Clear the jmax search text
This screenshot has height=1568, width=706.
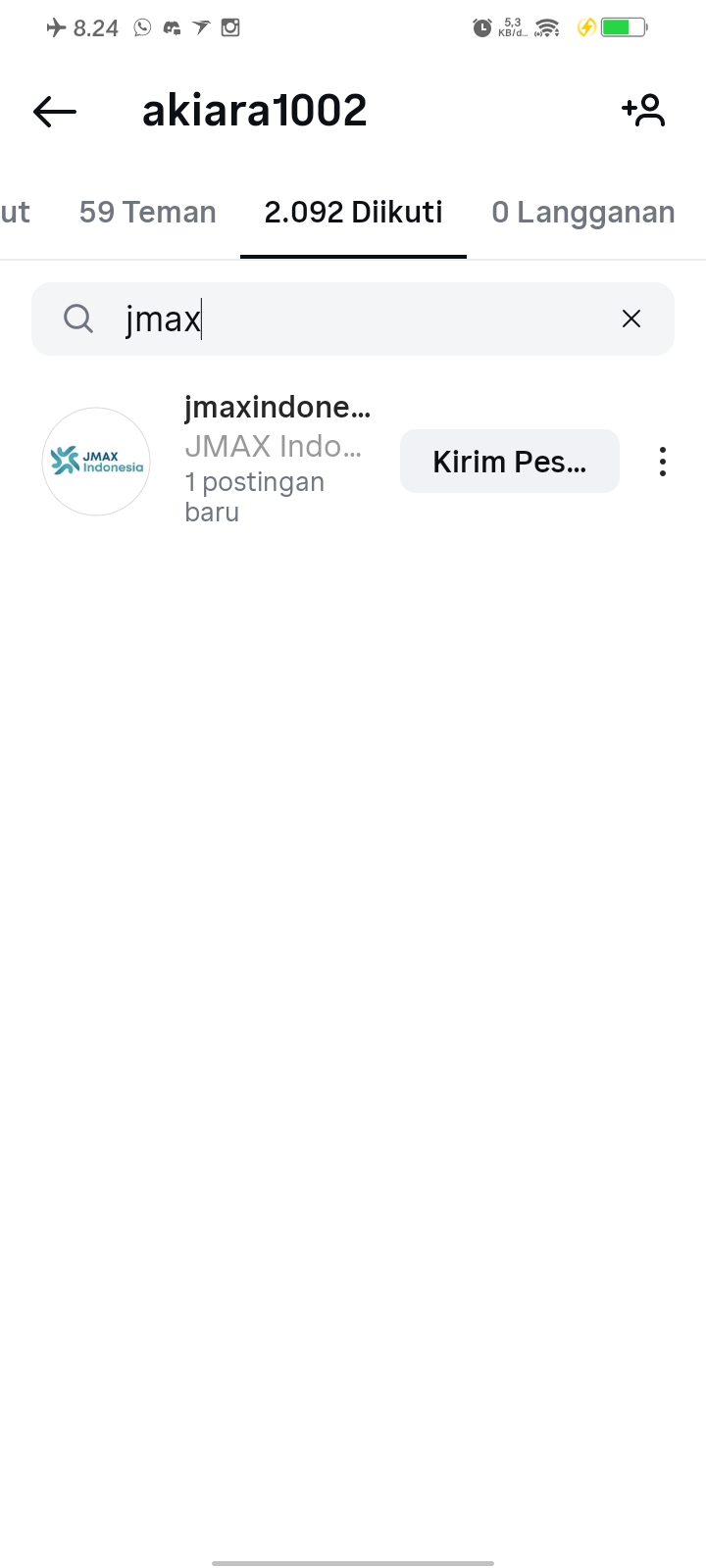pyautogui.click(x=631, y=318)
